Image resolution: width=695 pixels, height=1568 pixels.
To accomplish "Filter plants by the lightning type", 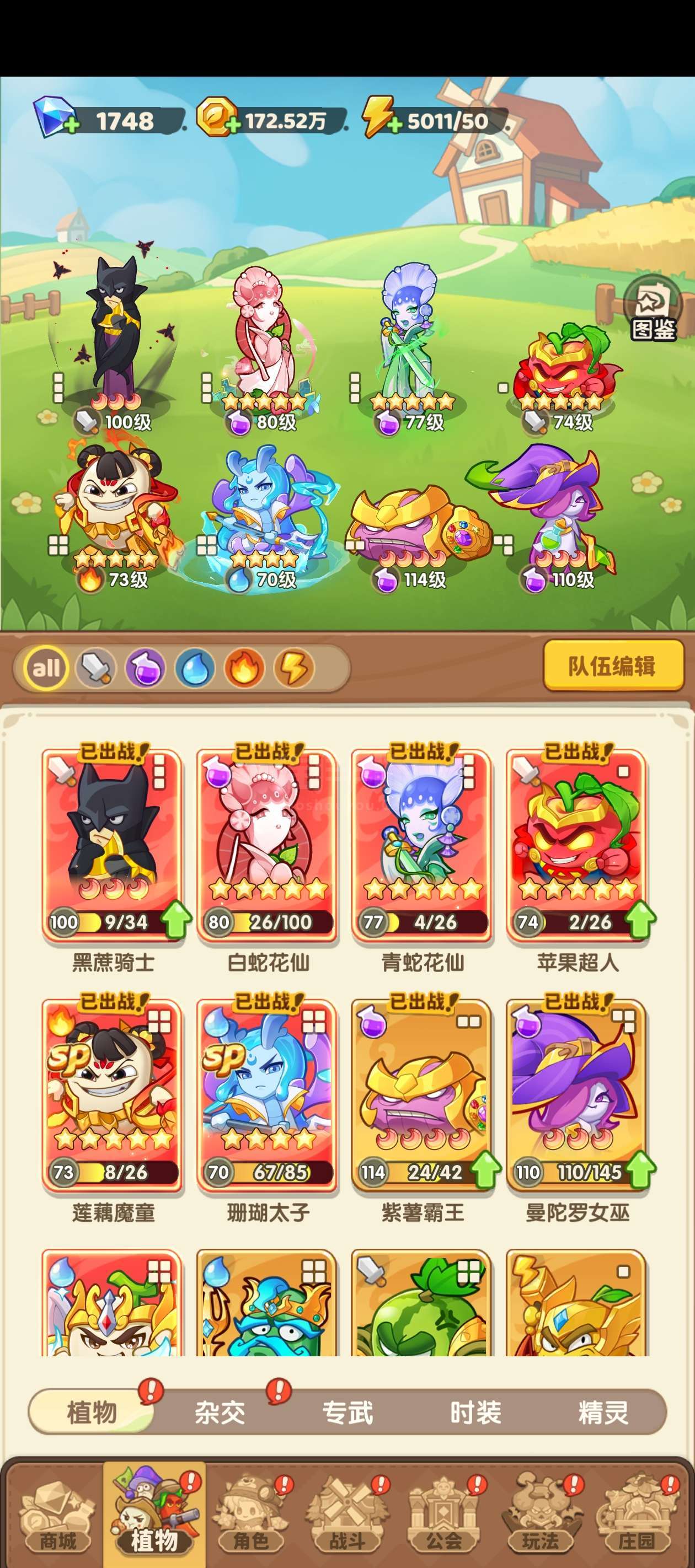I will pos(294,668).
